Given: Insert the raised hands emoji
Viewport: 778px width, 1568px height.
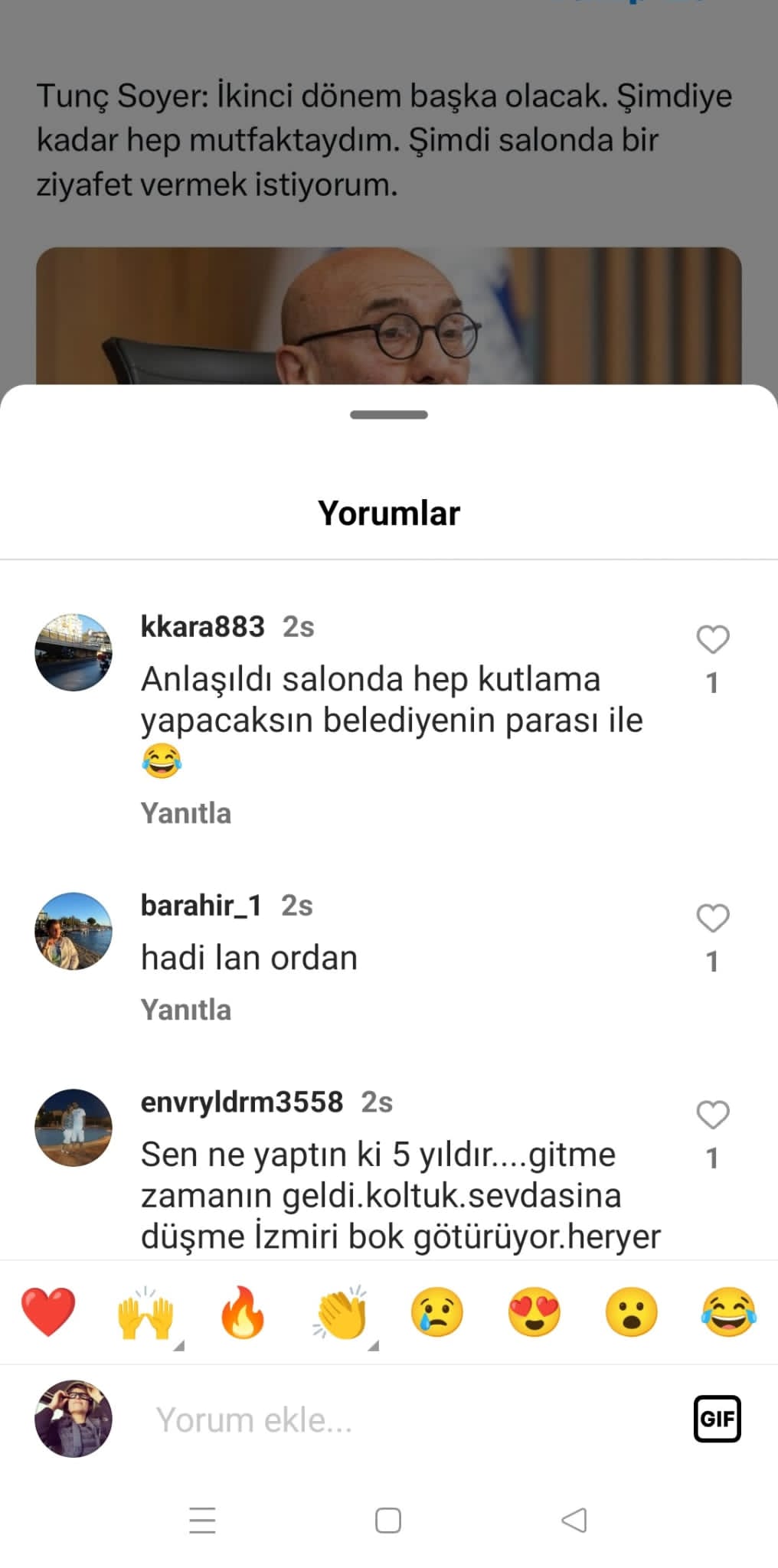Looking at the screenshot, I should (x=145, y=1312).
